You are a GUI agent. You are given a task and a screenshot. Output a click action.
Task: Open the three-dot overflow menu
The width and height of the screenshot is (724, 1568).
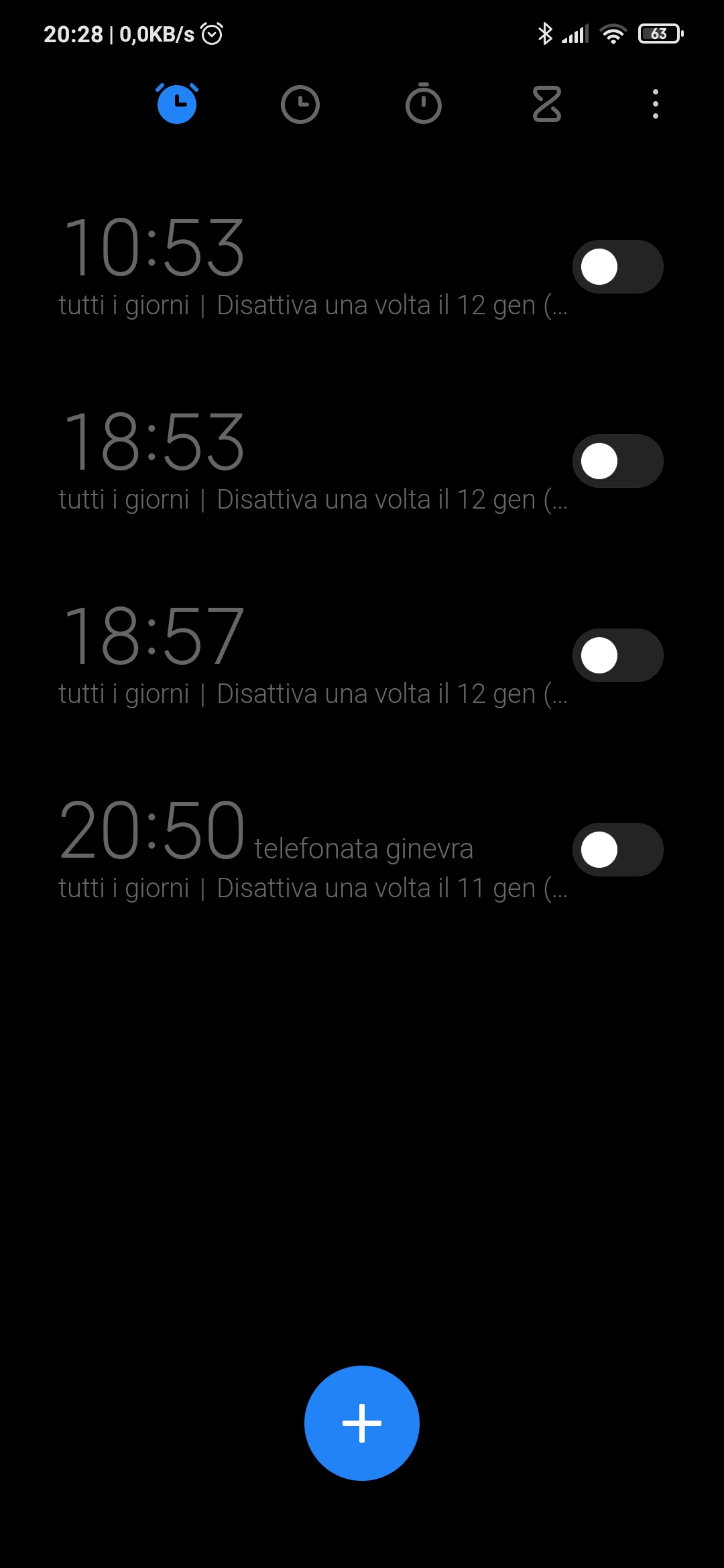click(x=656, y=104)
